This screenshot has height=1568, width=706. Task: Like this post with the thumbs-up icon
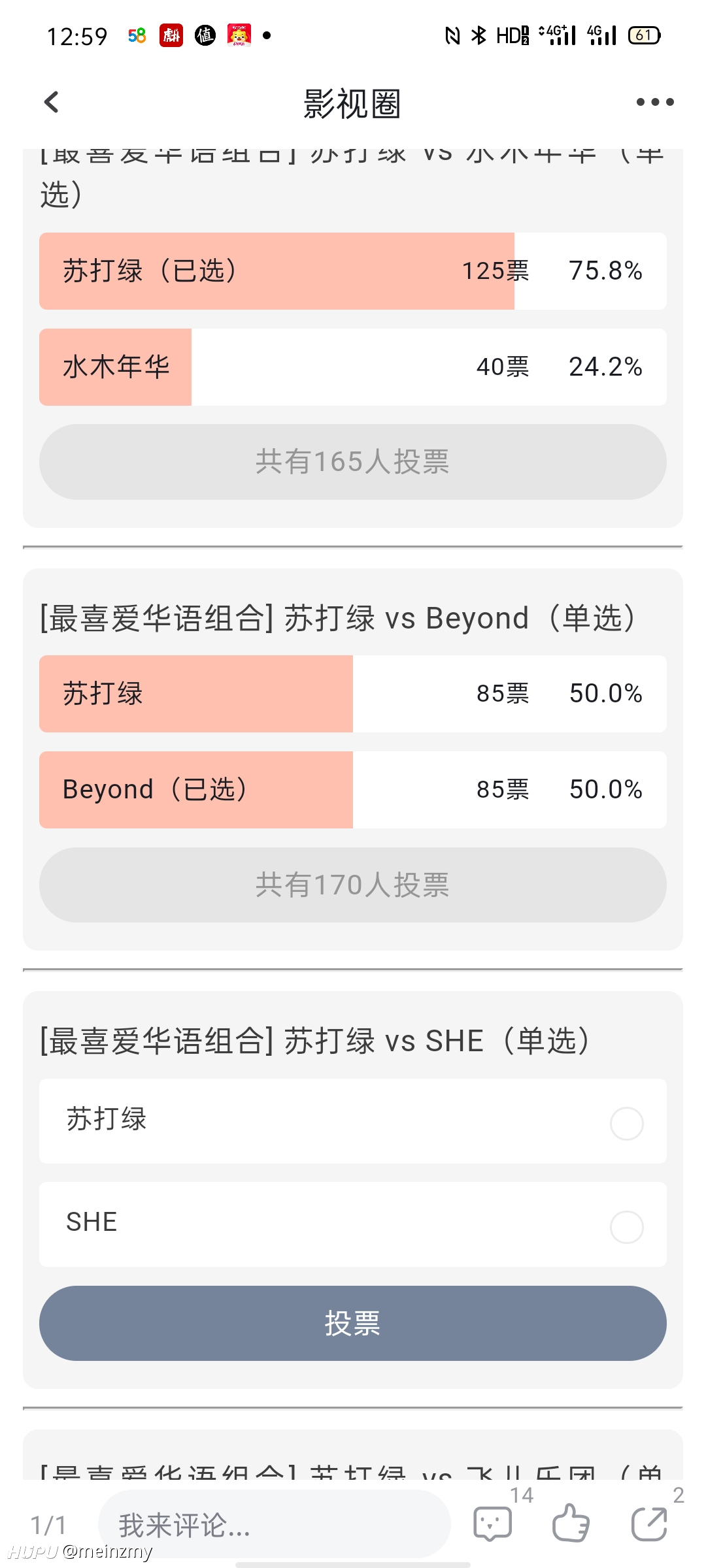tap(571, 1524)
